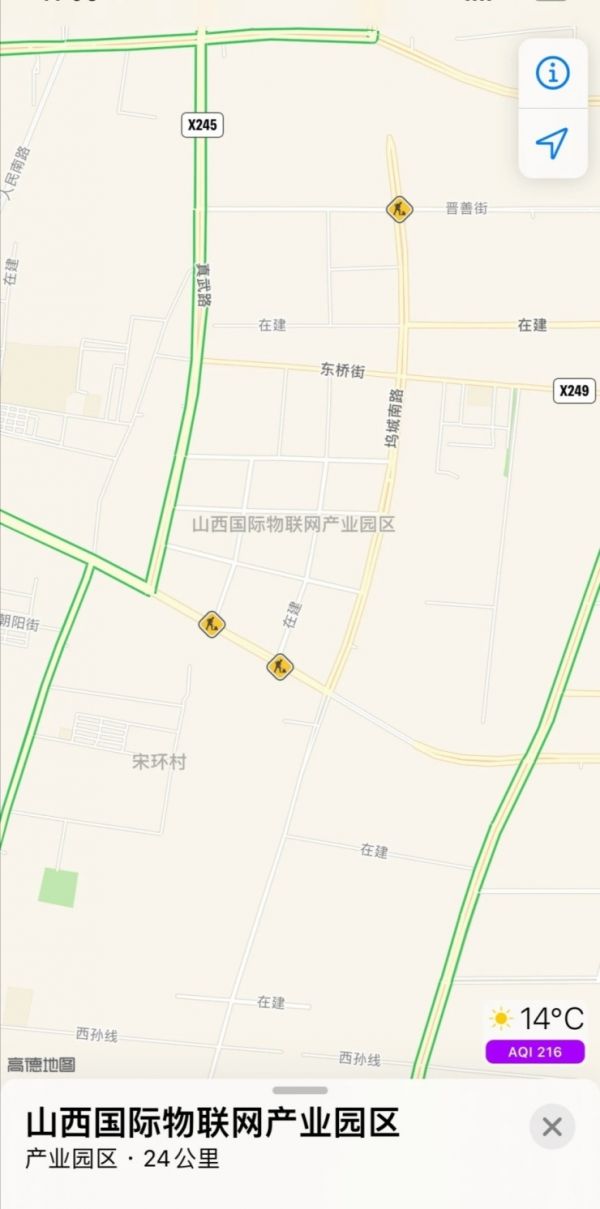Tap the roadwork marker near 晋善街

400,209
